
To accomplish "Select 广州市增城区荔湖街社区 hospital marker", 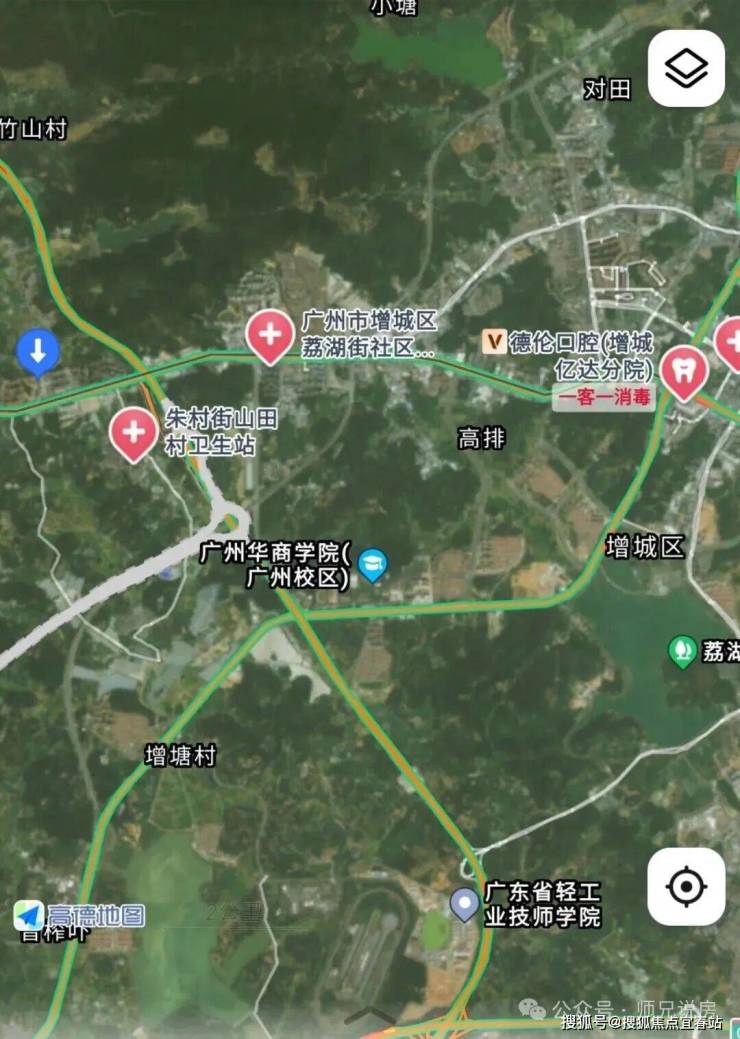I will click(x=269, y=334).
